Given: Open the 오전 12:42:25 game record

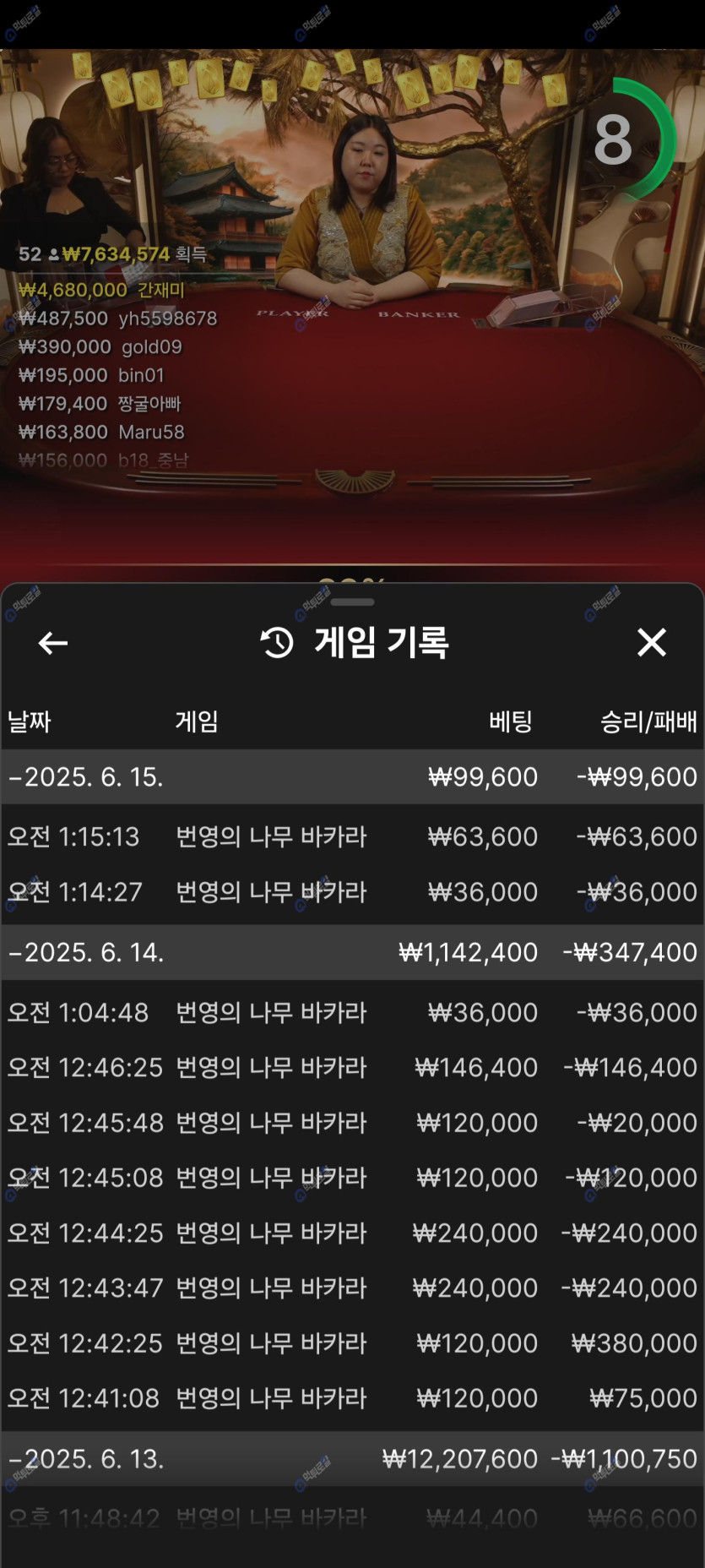Looking at the screenshot, I should coord(352,1343).
